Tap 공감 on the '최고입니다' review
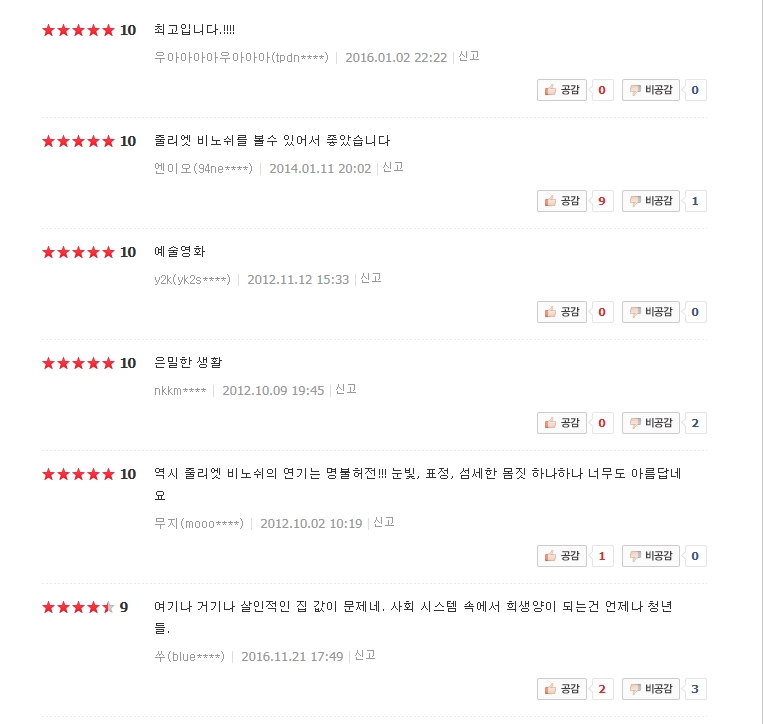The image size is (764, 724). [x=562, y=90]
